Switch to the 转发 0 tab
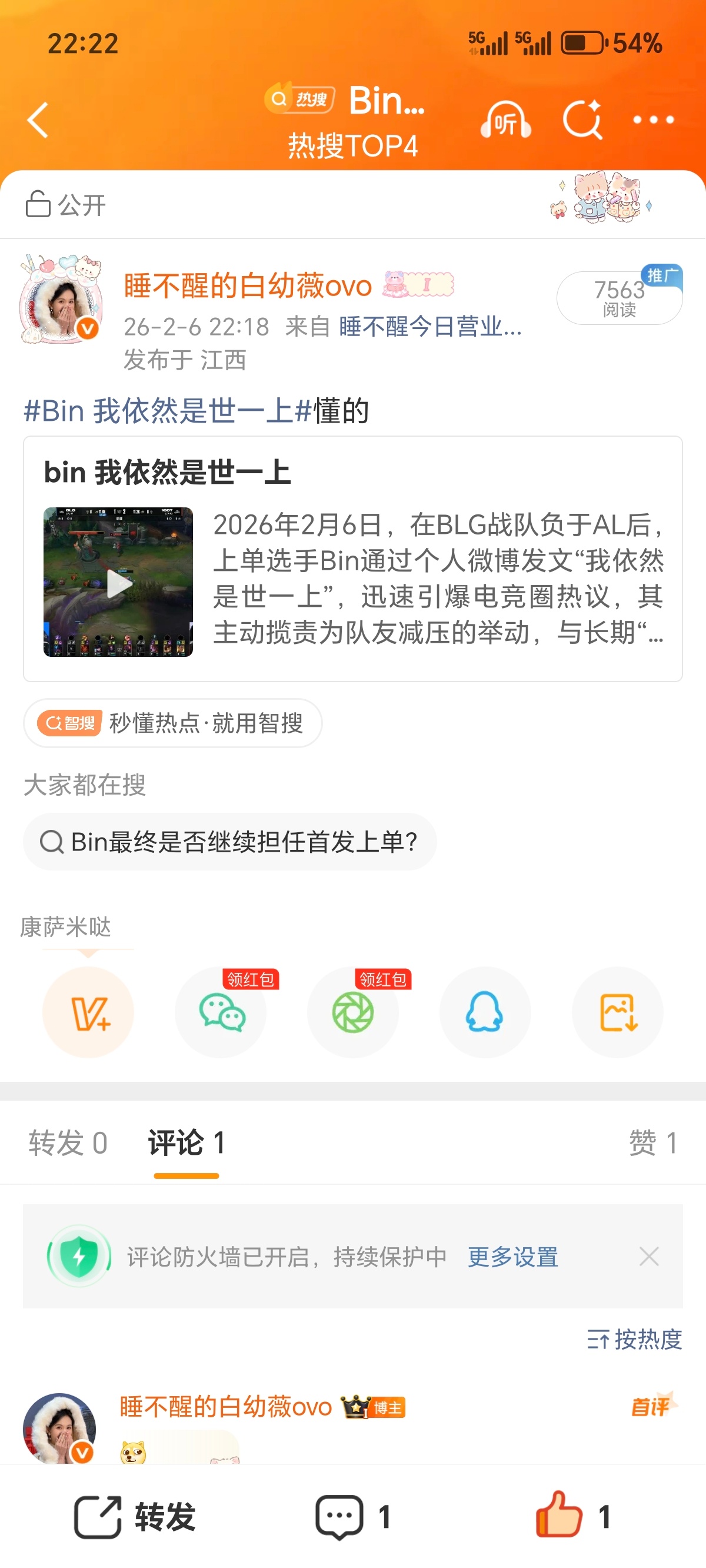Screen dimensions: 706x1568 (x=68, y=1142)
